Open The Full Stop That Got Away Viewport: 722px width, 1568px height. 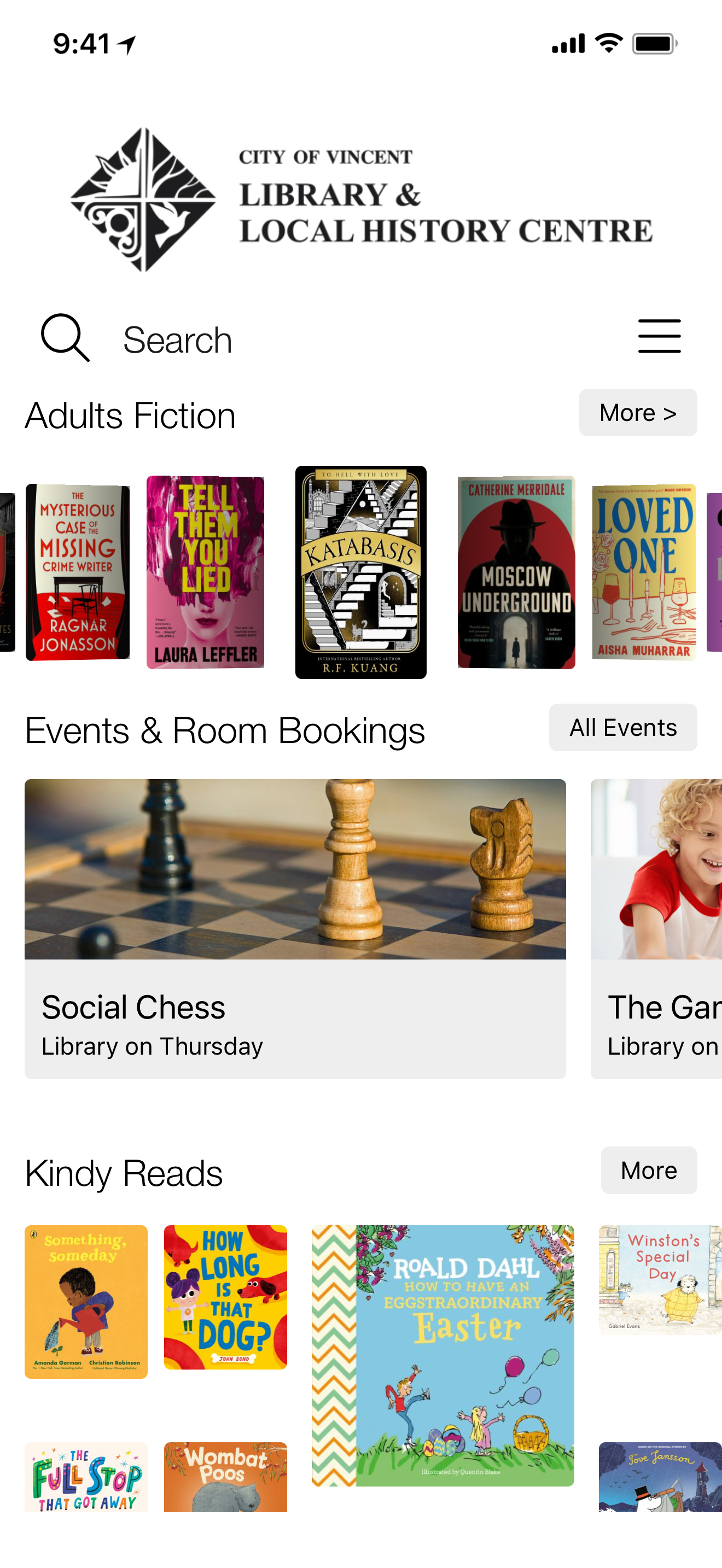86,1477
